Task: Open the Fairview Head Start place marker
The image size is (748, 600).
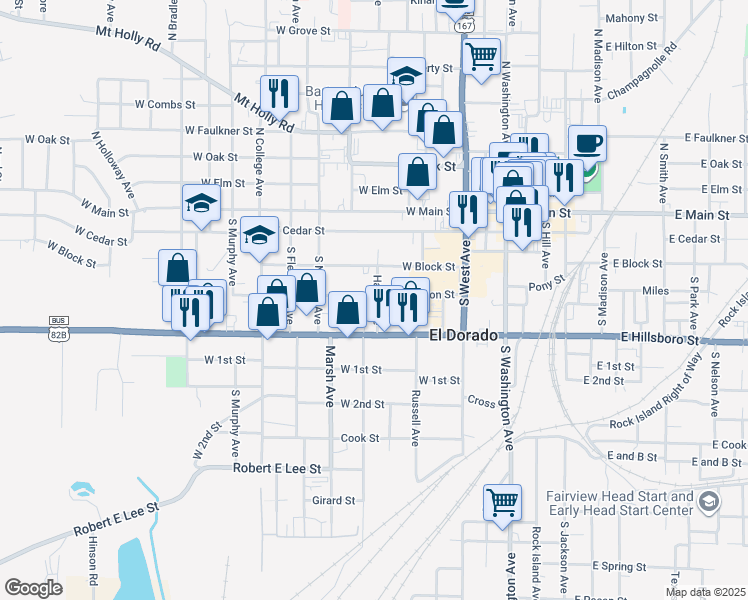Action: pyautogui.click(x=709, y=501)
